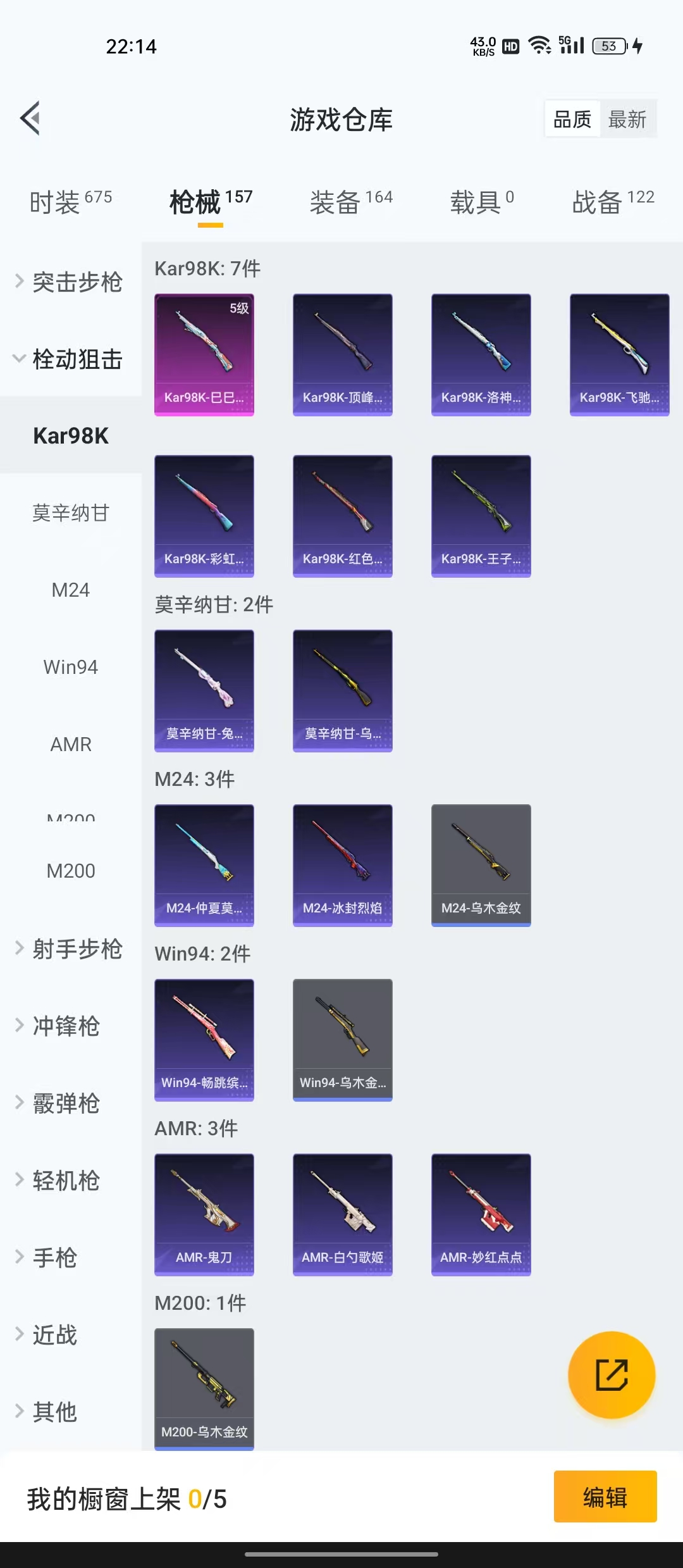Screen dimensions: 683x1568
Task: Expand the 射手步枪 category
Action: (x=70, y=949)
